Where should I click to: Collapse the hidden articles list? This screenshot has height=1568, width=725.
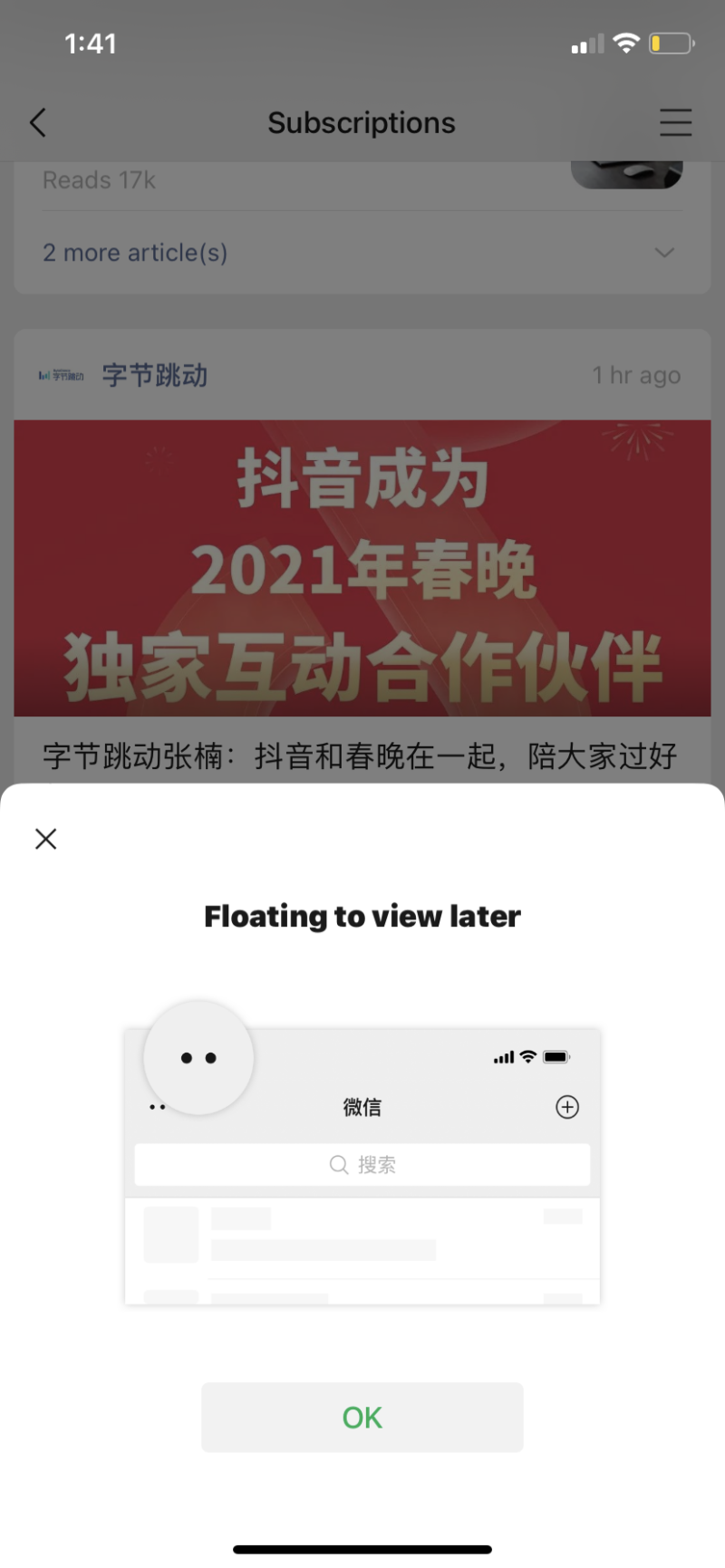(x=362, y=252)
